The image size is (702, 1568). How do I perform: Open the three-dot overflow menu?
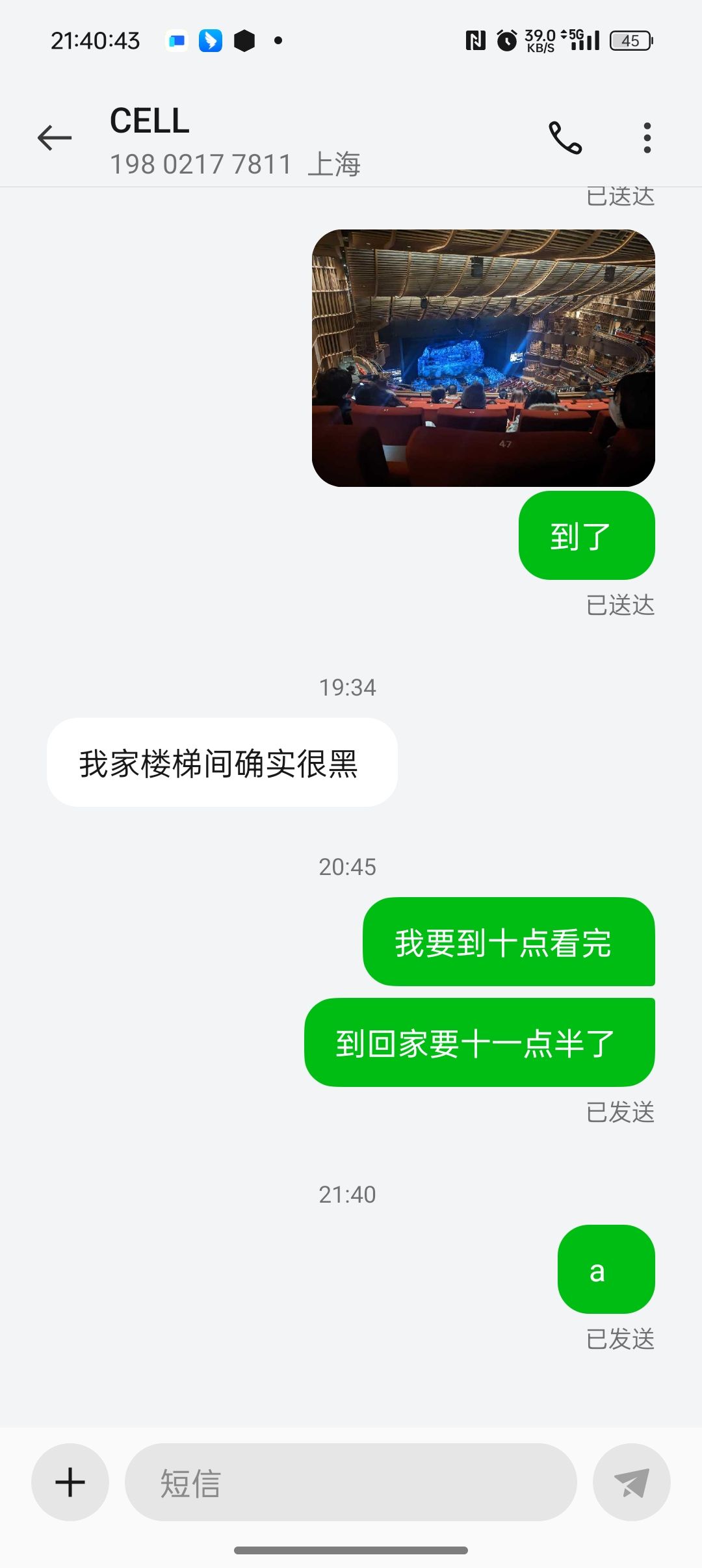pyautogui.click(x=647, y=138)
